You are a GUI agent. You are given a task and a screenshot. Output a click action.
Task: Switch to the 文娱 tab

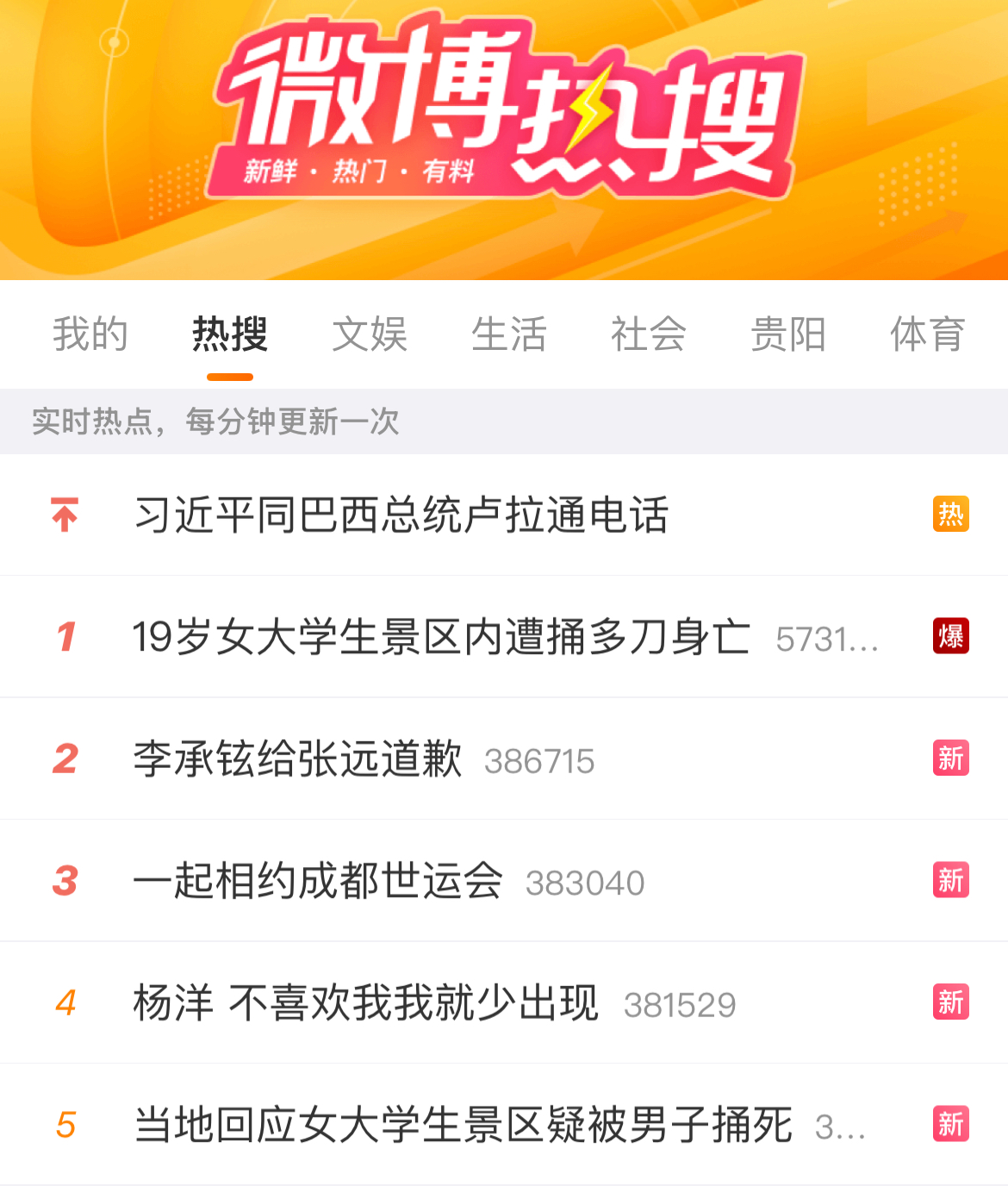click(370, 334)
